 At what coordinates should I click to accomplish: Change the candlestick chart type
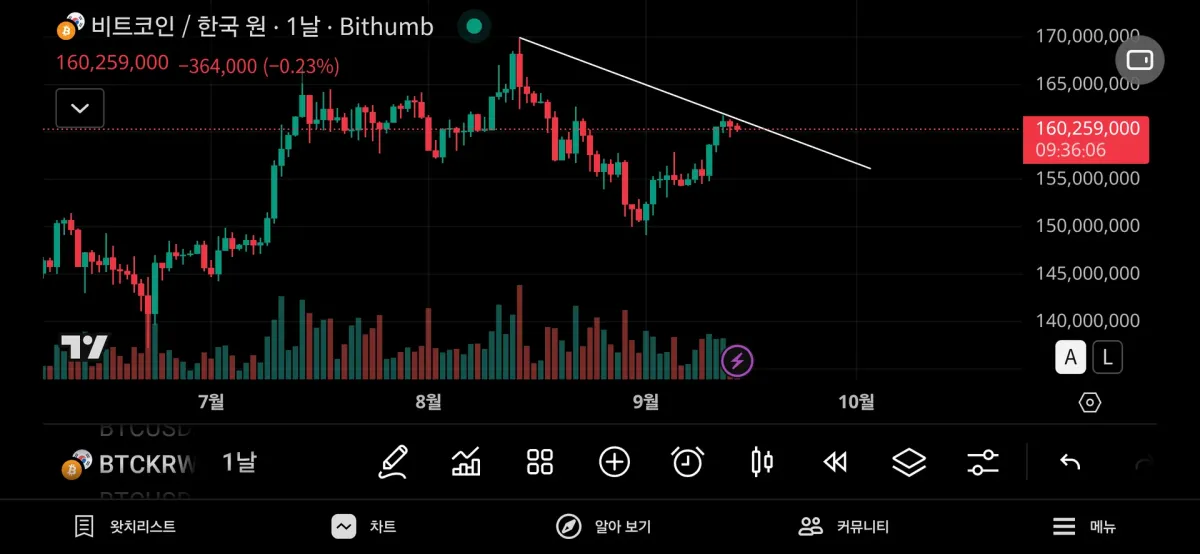pyautogui.click(x=762, y=462)
